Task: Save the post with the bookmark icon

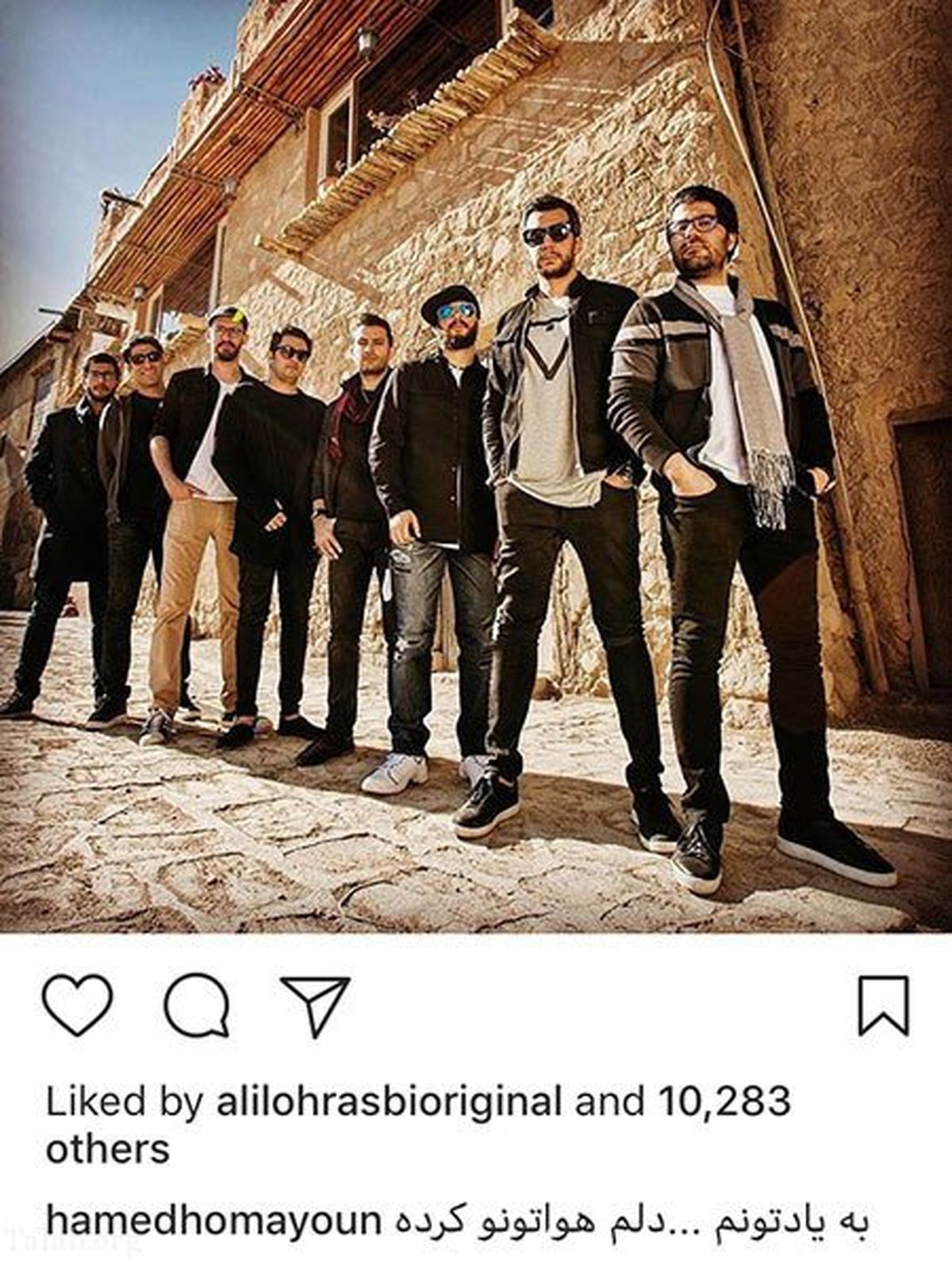Action: point(884,1005)
